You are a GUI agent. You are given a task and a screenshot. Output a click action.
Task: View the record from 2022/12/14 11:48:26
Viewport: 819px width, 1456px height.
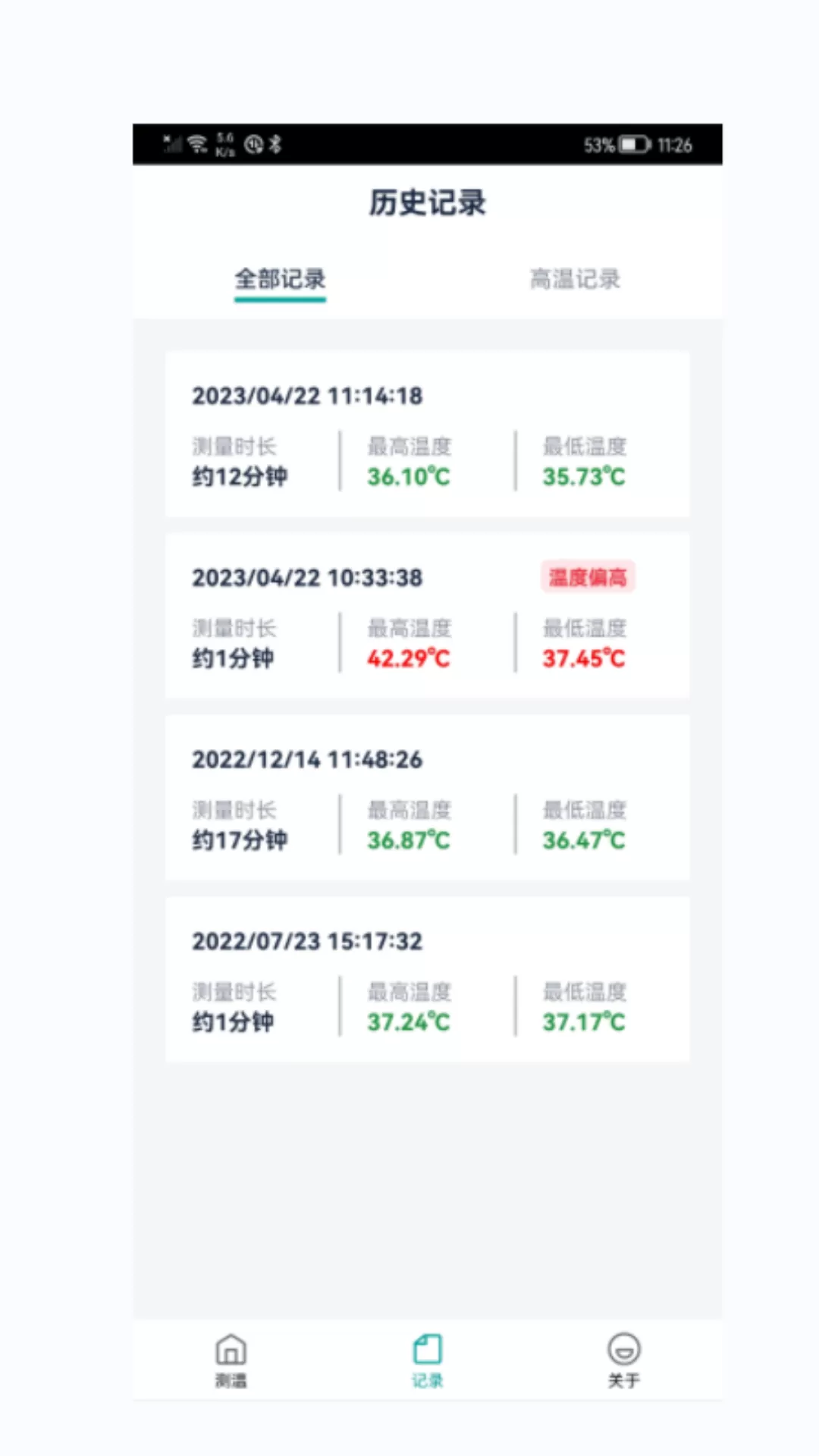coord(427,798)
